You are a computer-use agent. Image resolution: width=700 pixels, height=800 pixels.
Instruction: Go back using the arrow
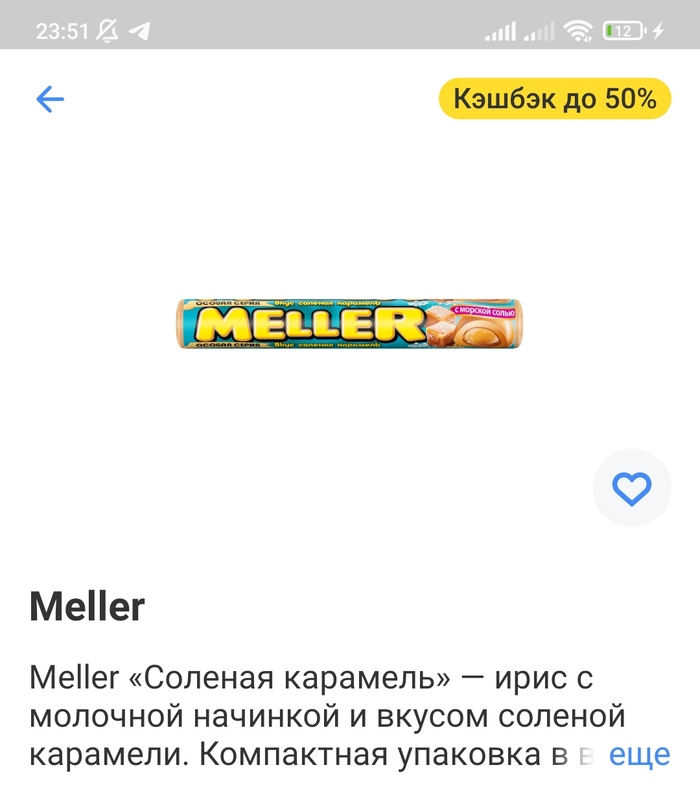(x=50, y=99)
